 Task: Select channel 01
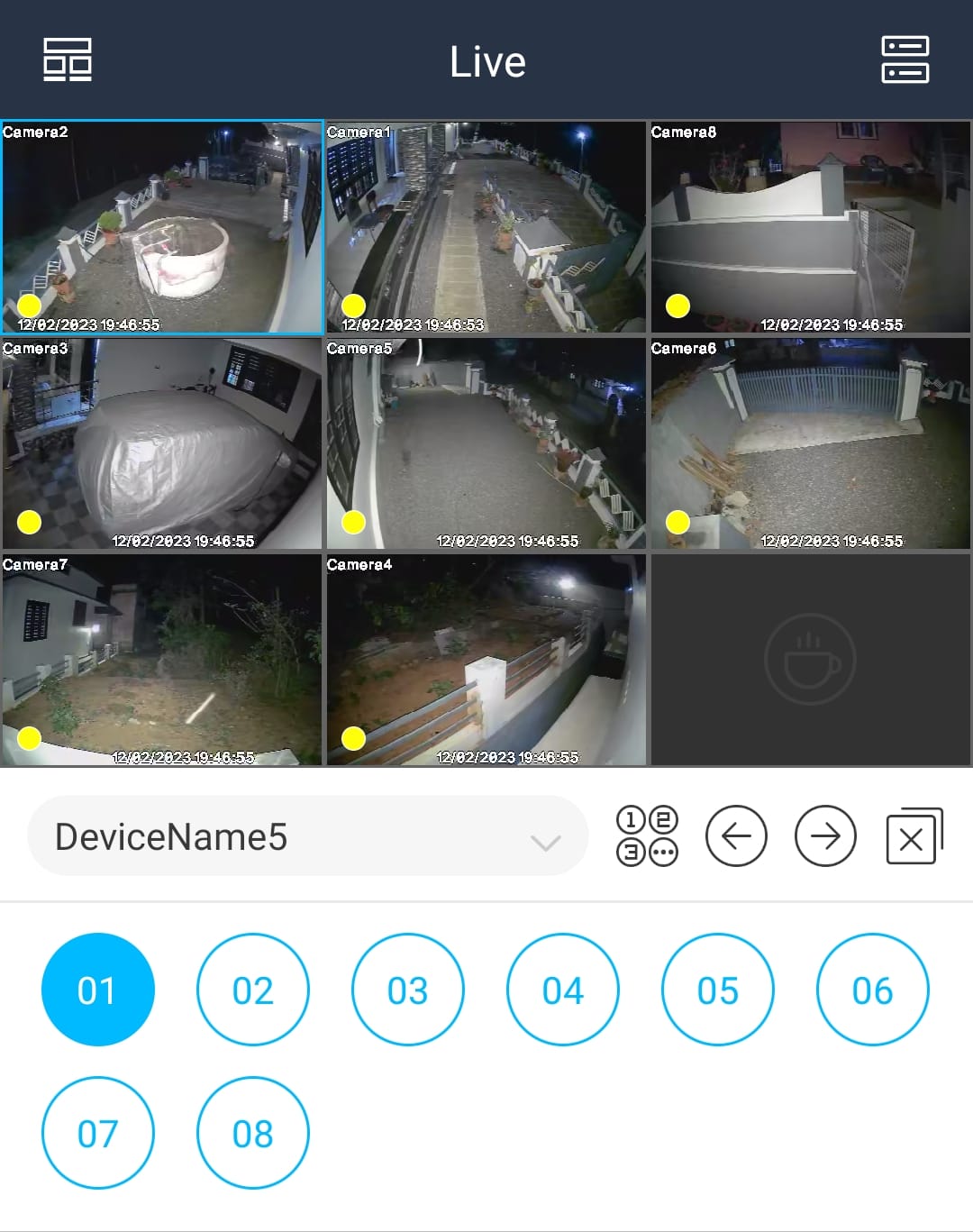click(97, 990)
